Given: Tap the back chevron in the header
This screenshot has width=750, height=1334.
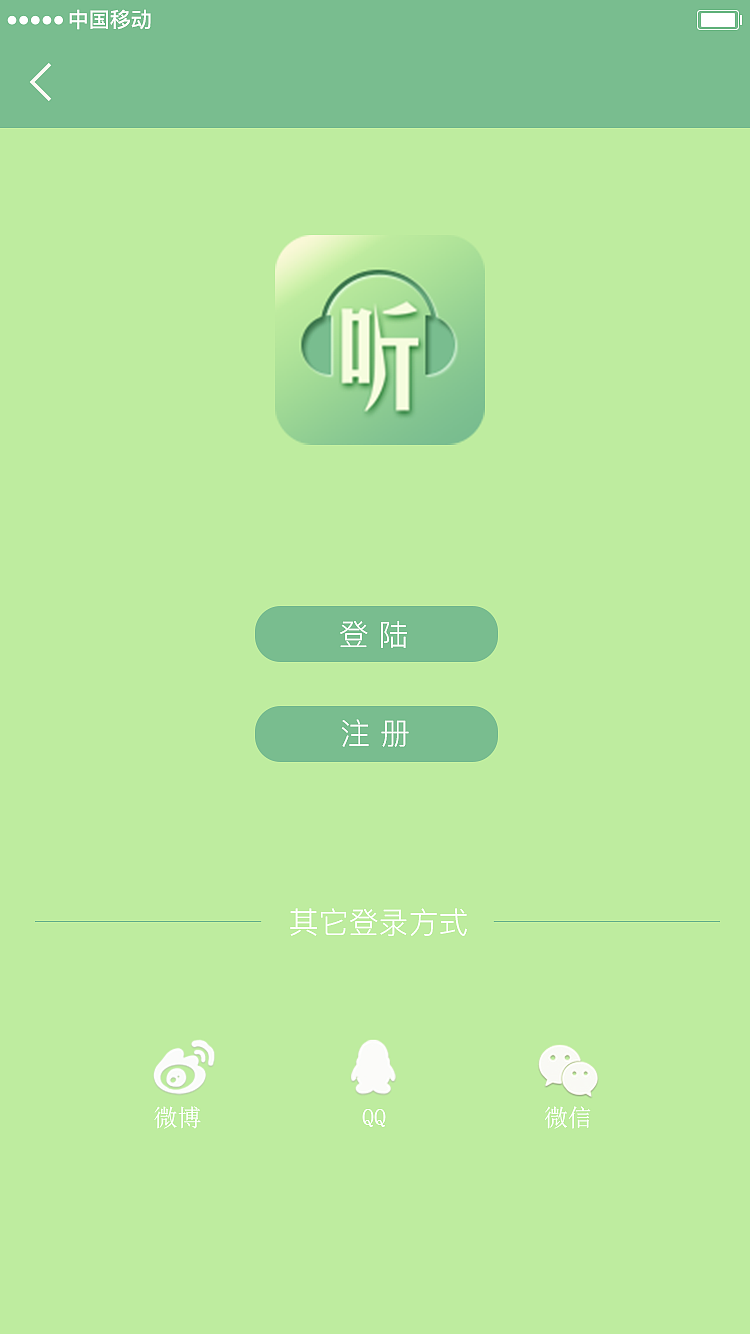Looking at the screenshot, I should click(40, 82).
